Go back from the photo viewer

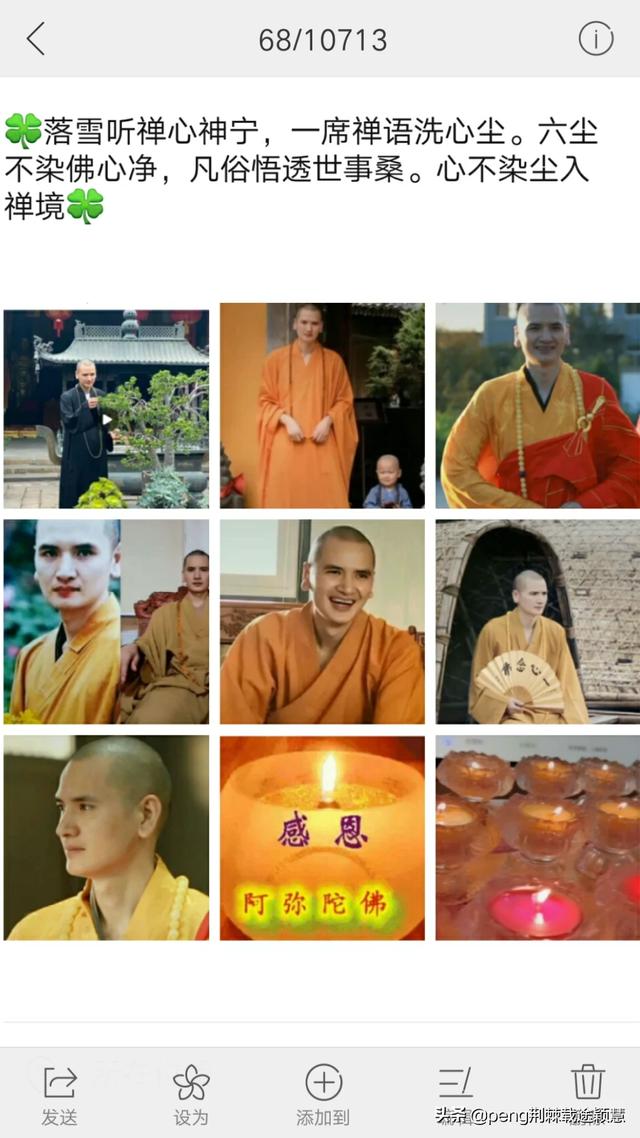pos(36,39)
